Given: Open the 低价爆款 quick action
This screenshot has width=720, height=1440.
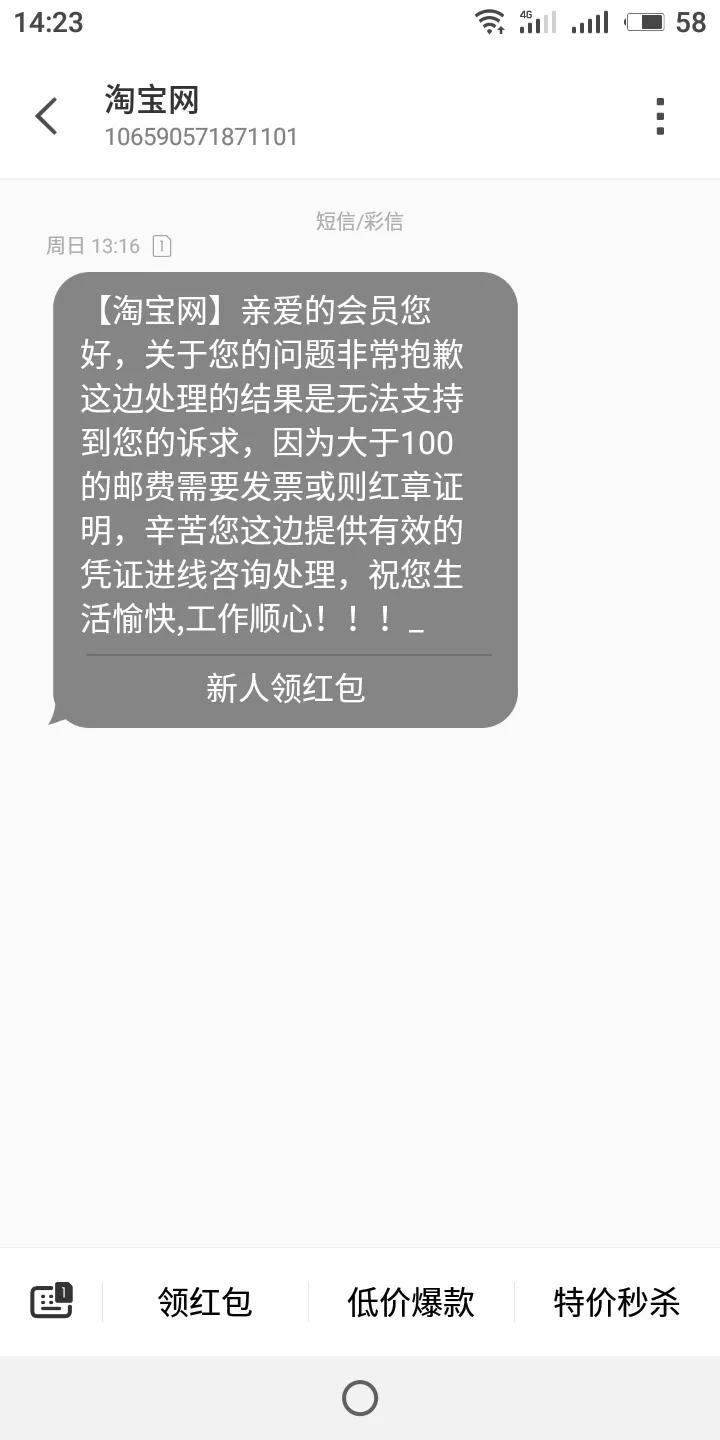Looking at the screenshot, I should tap(411, 1301).
